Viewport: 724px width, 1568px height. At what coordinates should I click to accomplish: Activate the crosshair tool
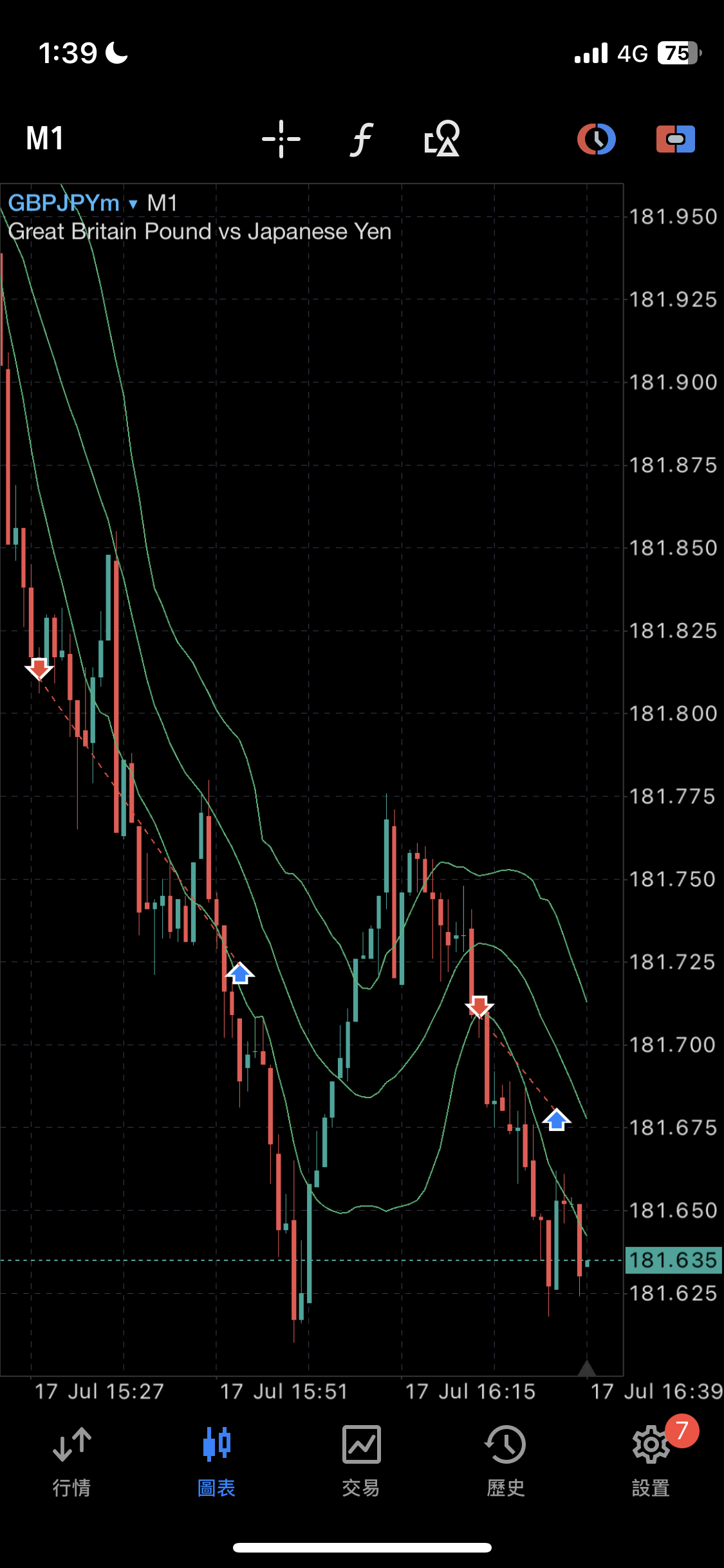(x=281, y=138)
